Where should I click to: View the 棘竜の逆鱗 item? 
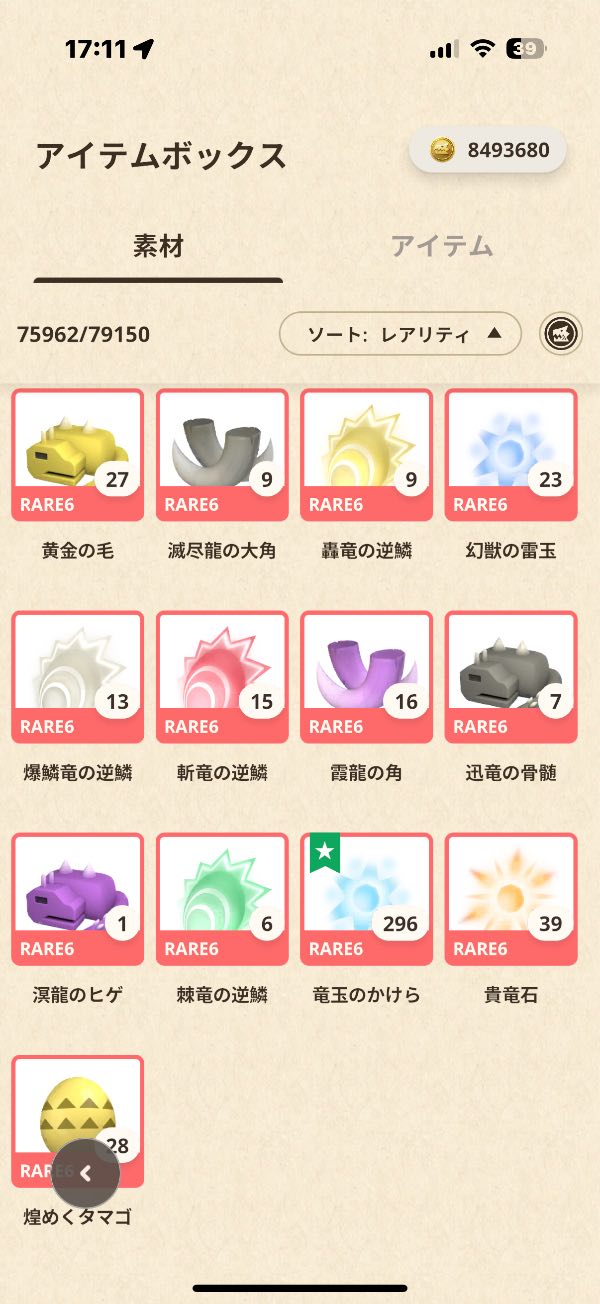[222, 899]
